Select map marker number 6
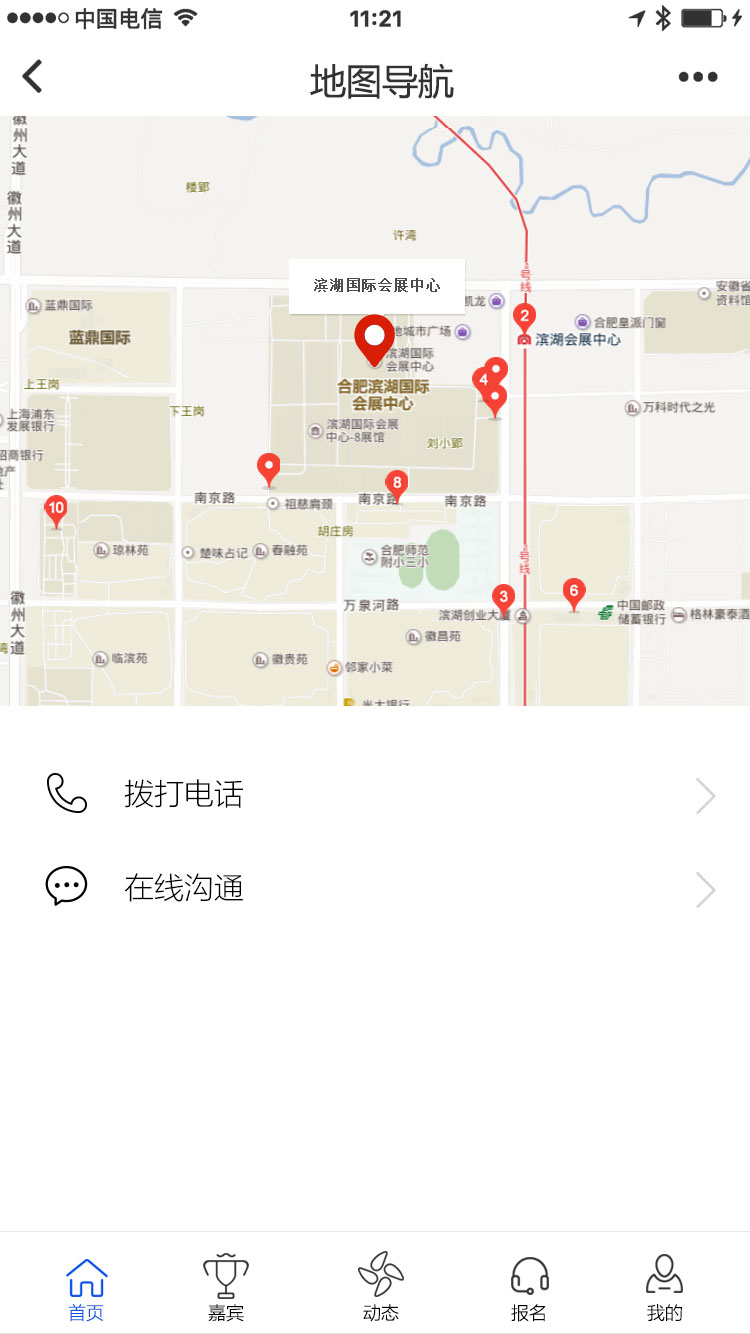Viewport: 750px width, 1334px height. coord(574,594)
